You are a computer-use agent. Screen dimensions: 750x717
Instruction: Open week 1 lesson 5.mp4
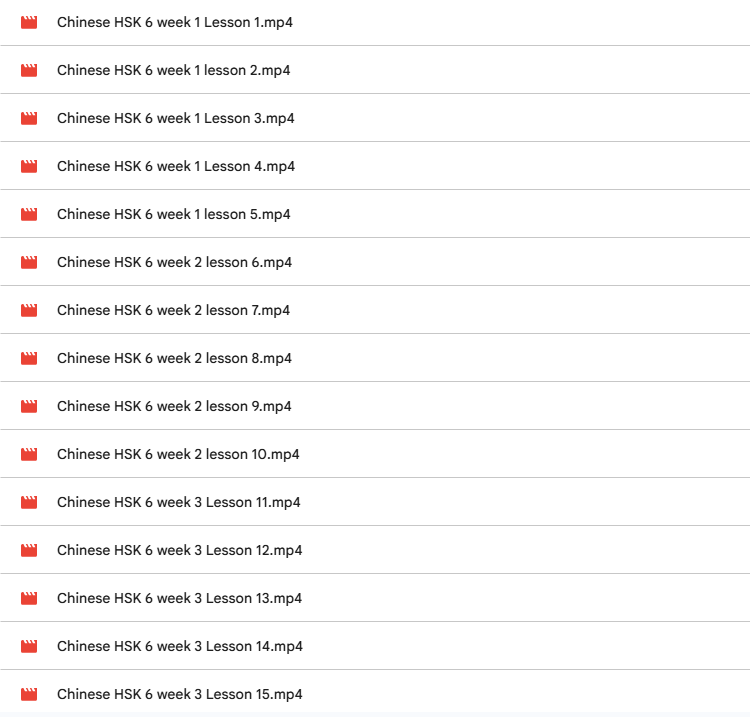coord(173,214)
